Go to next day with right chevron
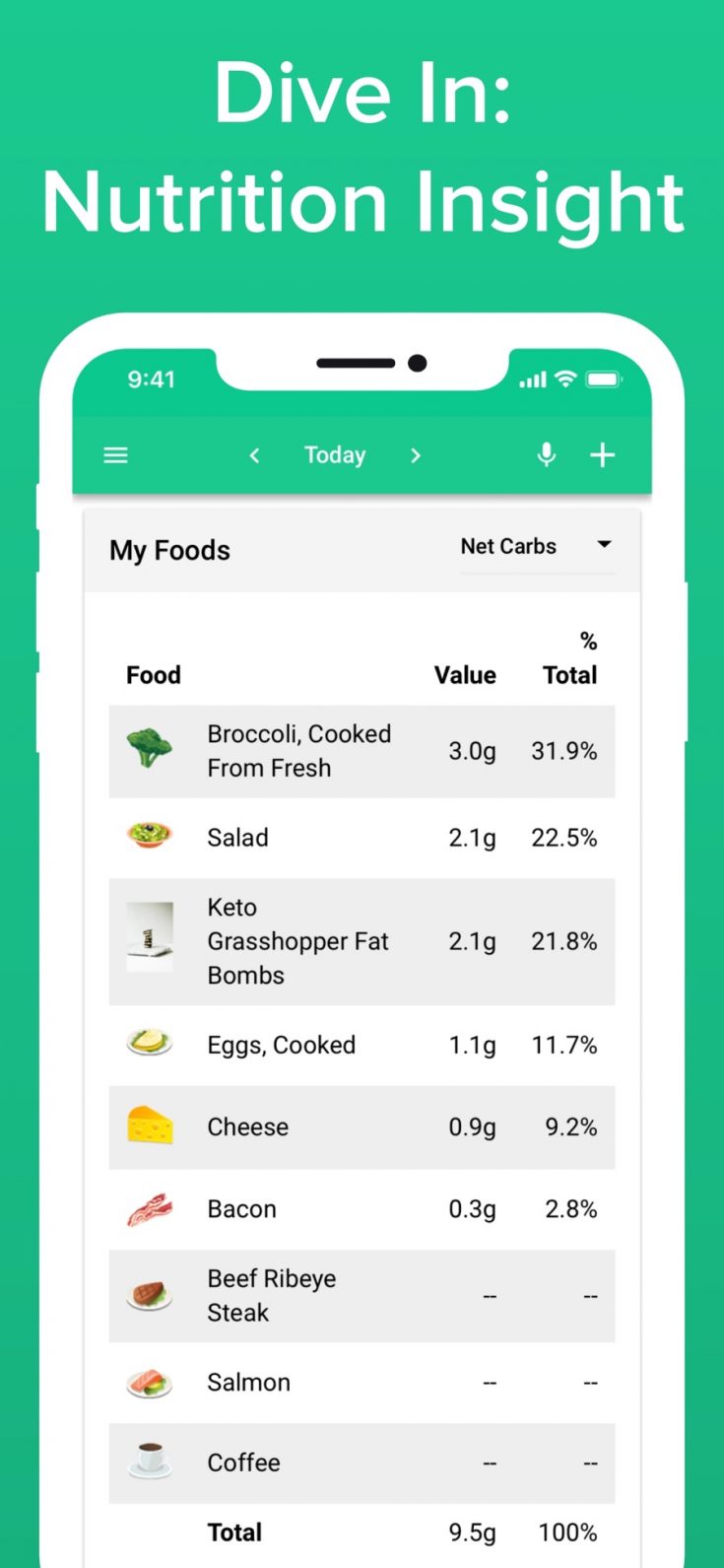The image size is (724, 1568). coord(415,454)
